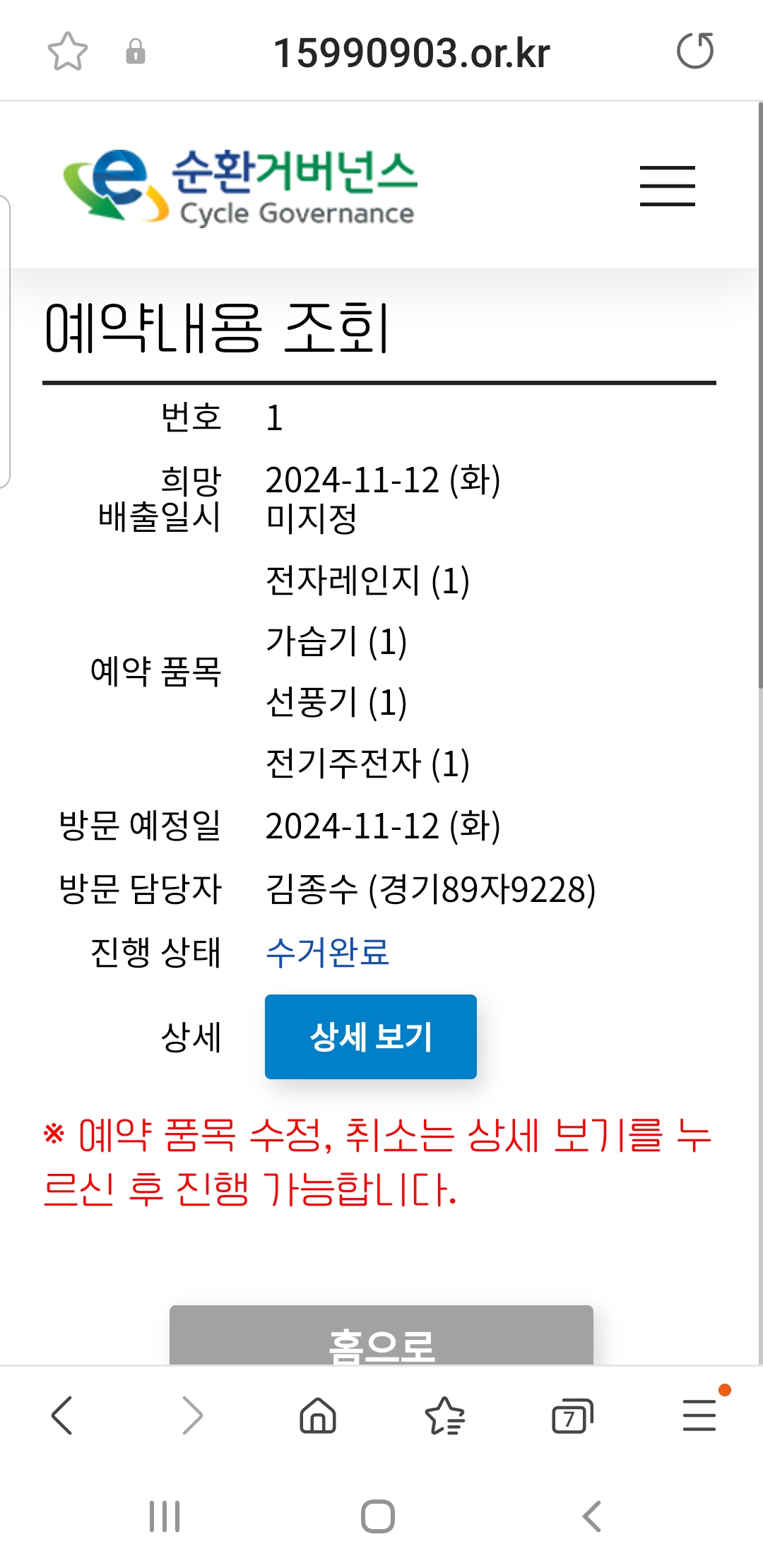Image resolution: width=763 pixels, height=1568 pixels.
Task: Reload the page
Action: (x=695, y=51)
